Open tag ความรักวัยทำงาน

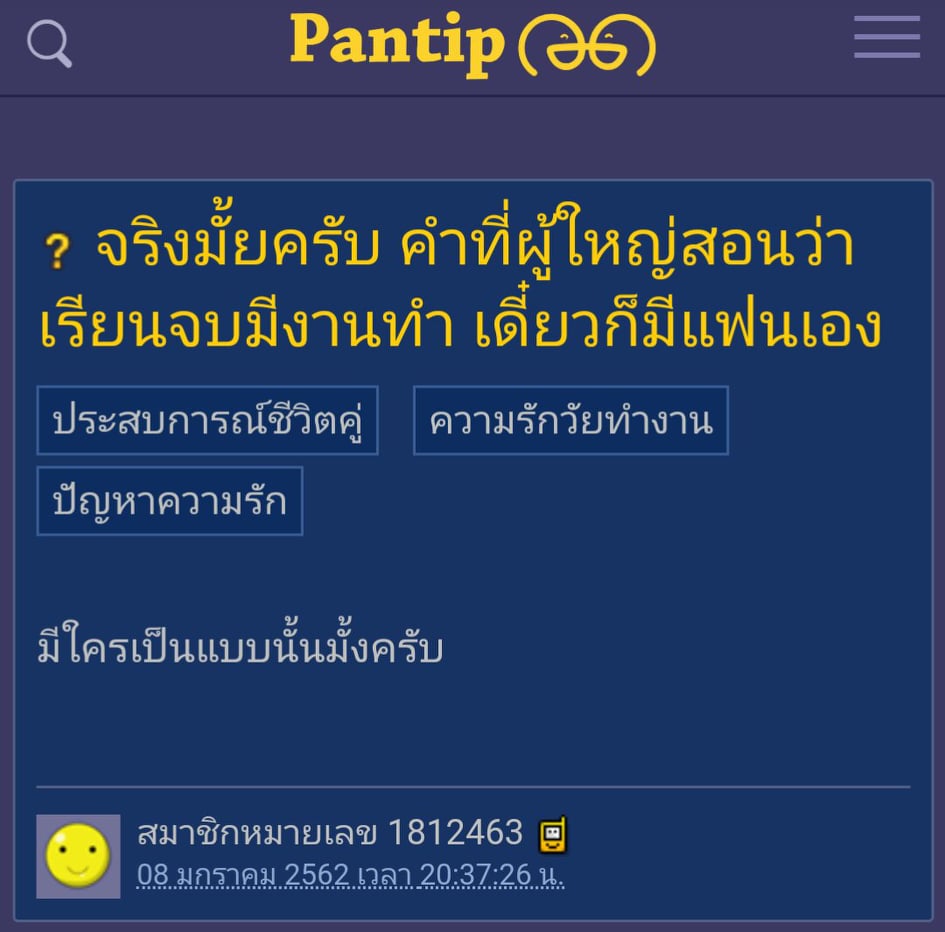pyautogui.click(x=570, y=421)
